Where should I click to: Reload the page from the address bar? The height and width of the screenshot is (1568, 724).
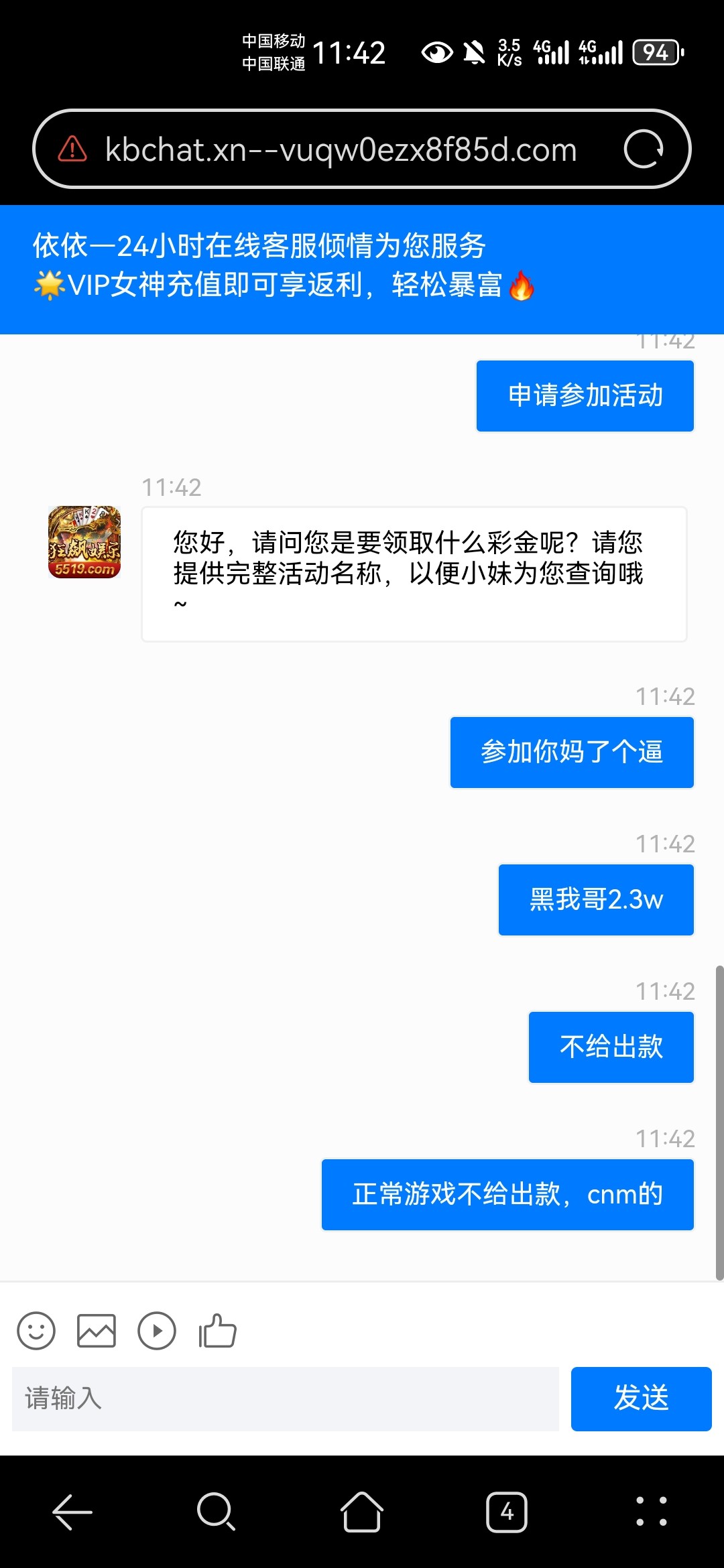[x=643, y=149]
